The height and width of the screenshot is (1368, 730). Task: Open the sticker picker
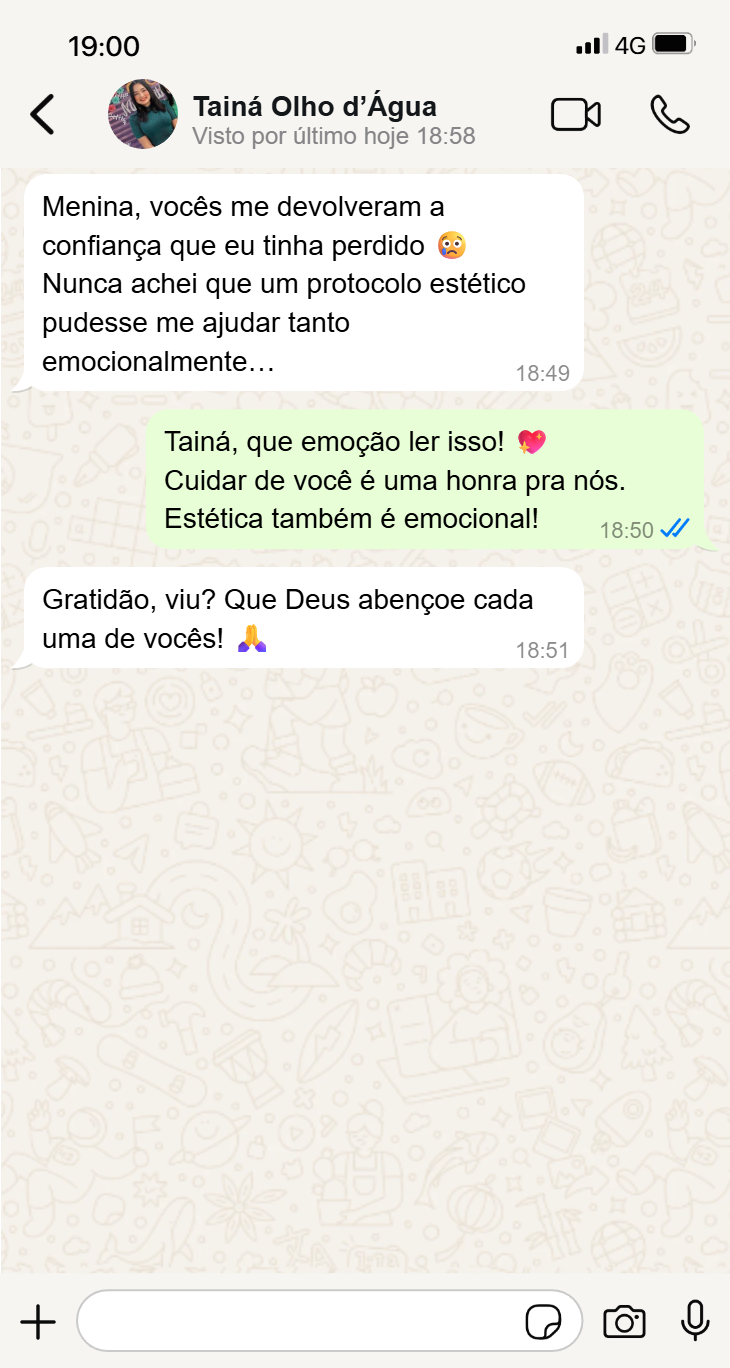point(543,1322)
